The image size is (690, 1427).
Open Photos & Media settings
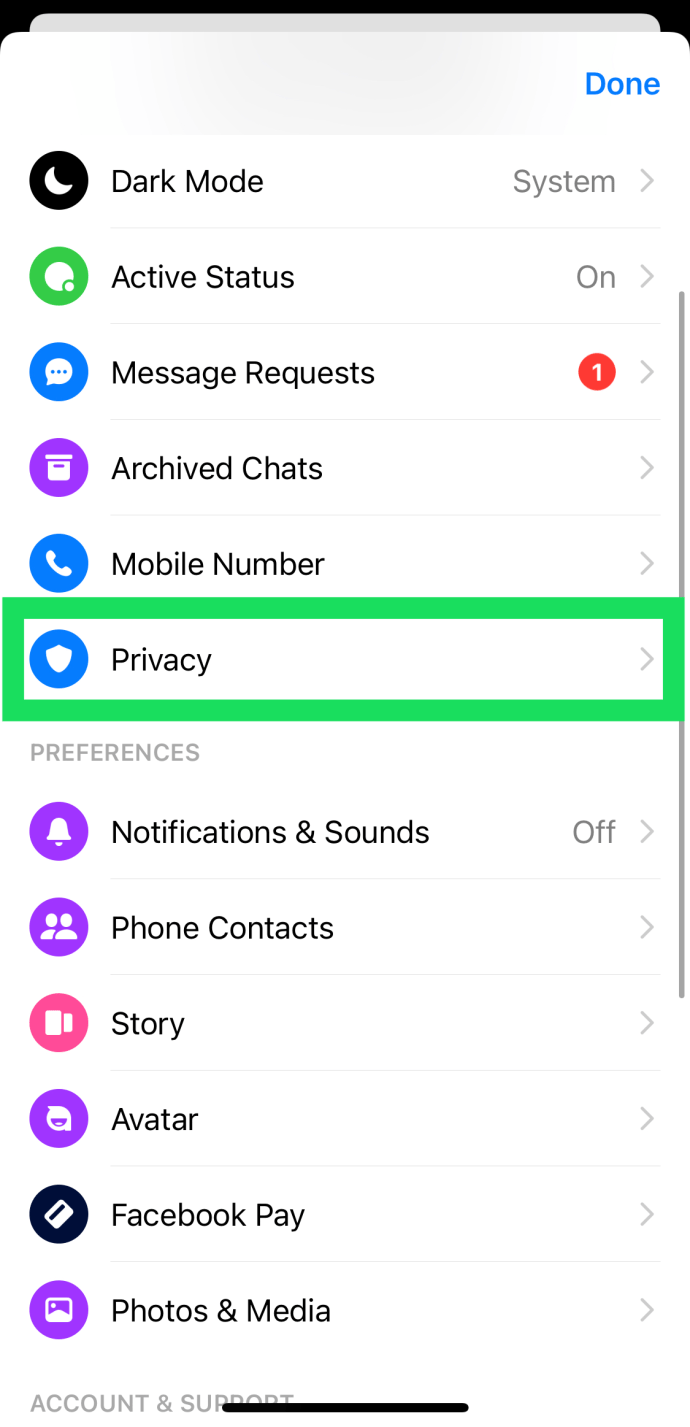pyautogui.click(x=344, y=1311)
